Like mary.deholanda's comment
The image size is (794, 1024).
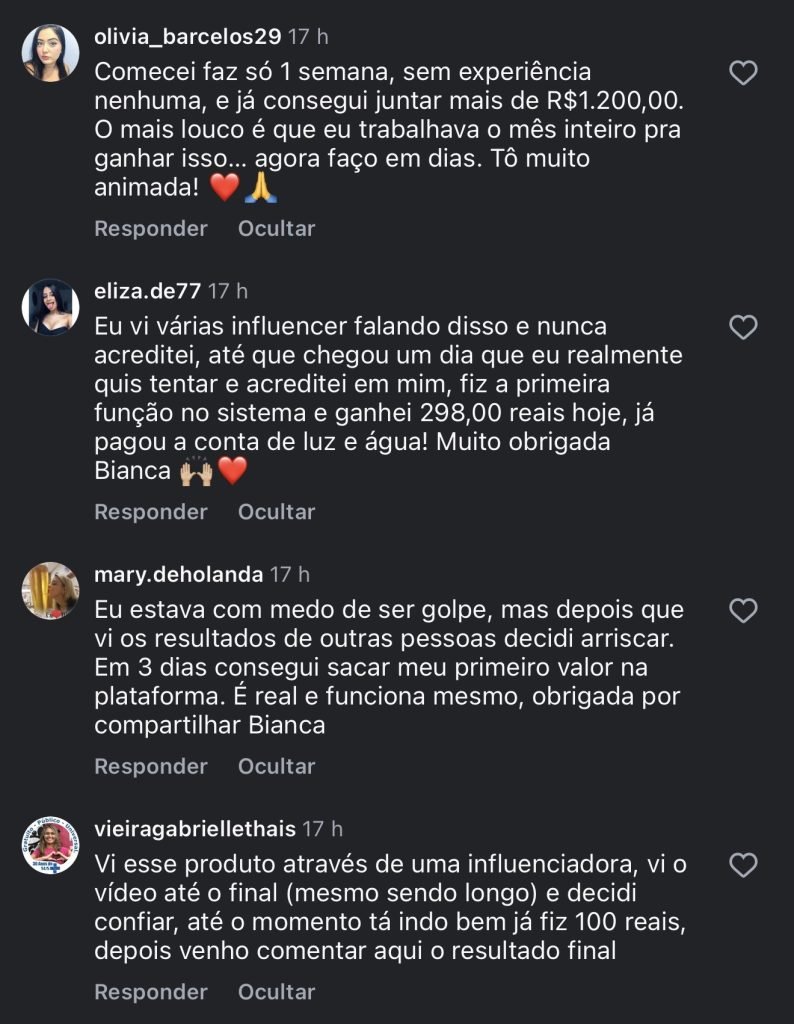coord(743,610)
